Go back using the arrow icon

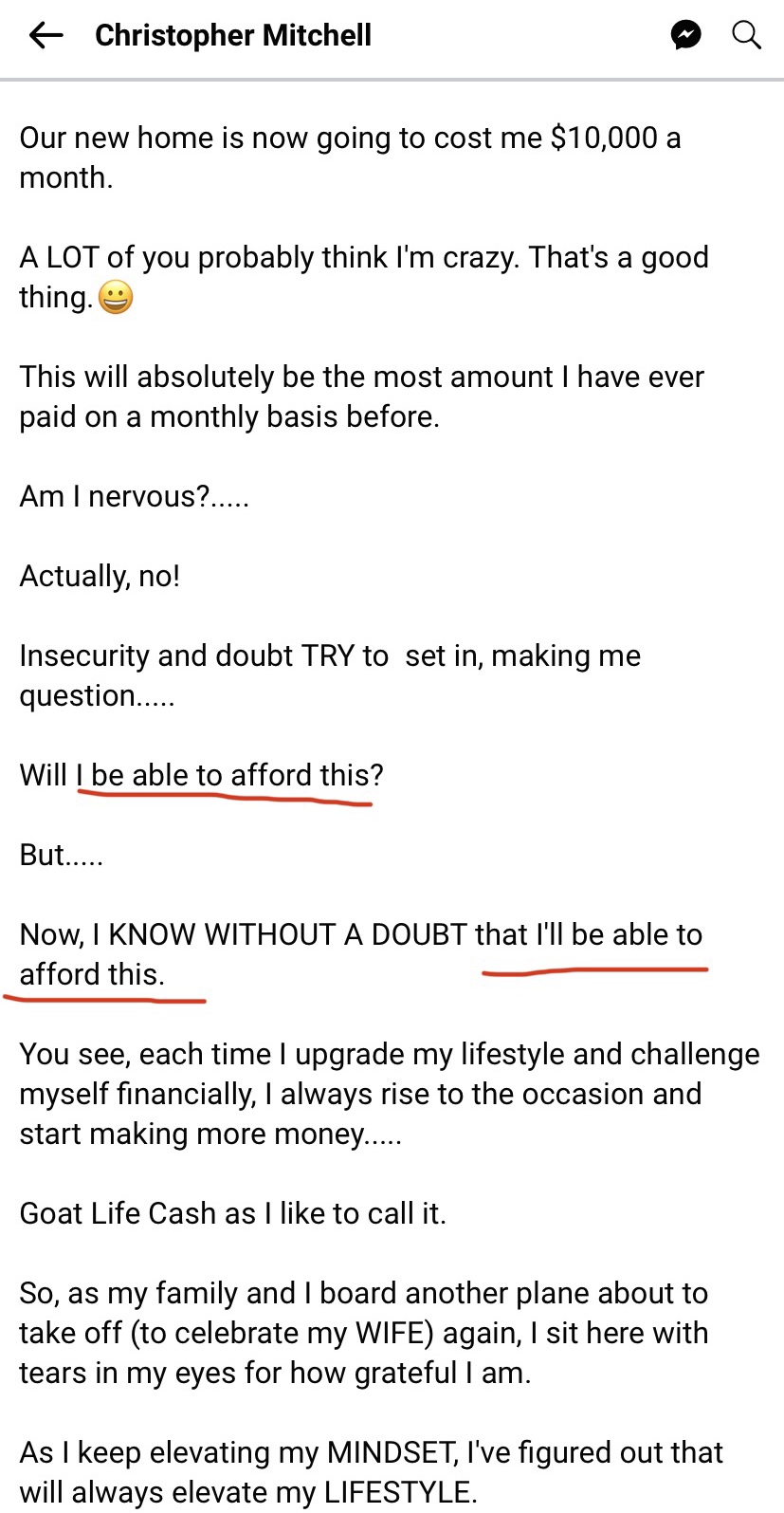[46, 36]
